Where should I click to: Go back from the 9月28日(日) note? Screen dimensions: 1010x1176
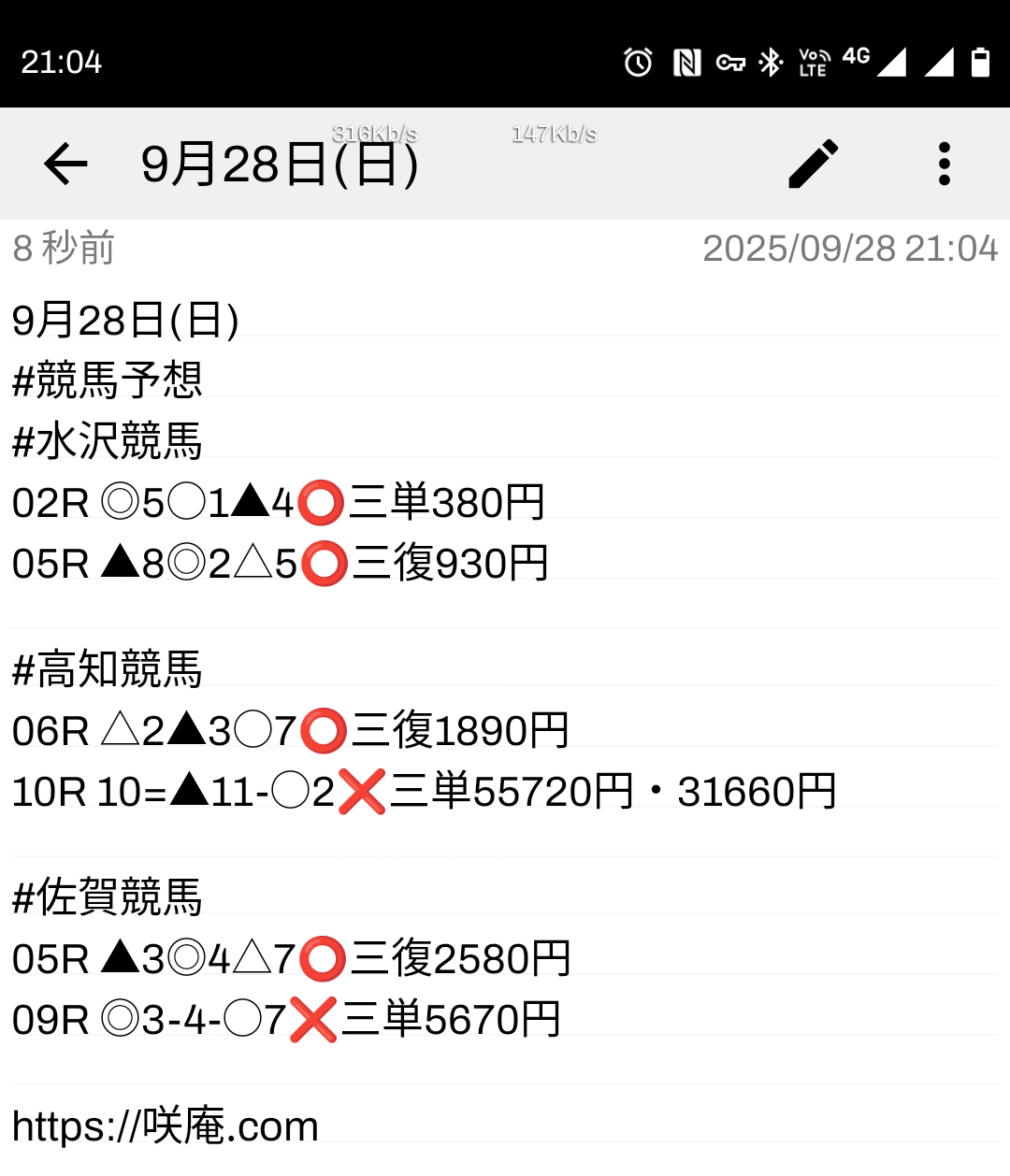click(x=65, y=165)
